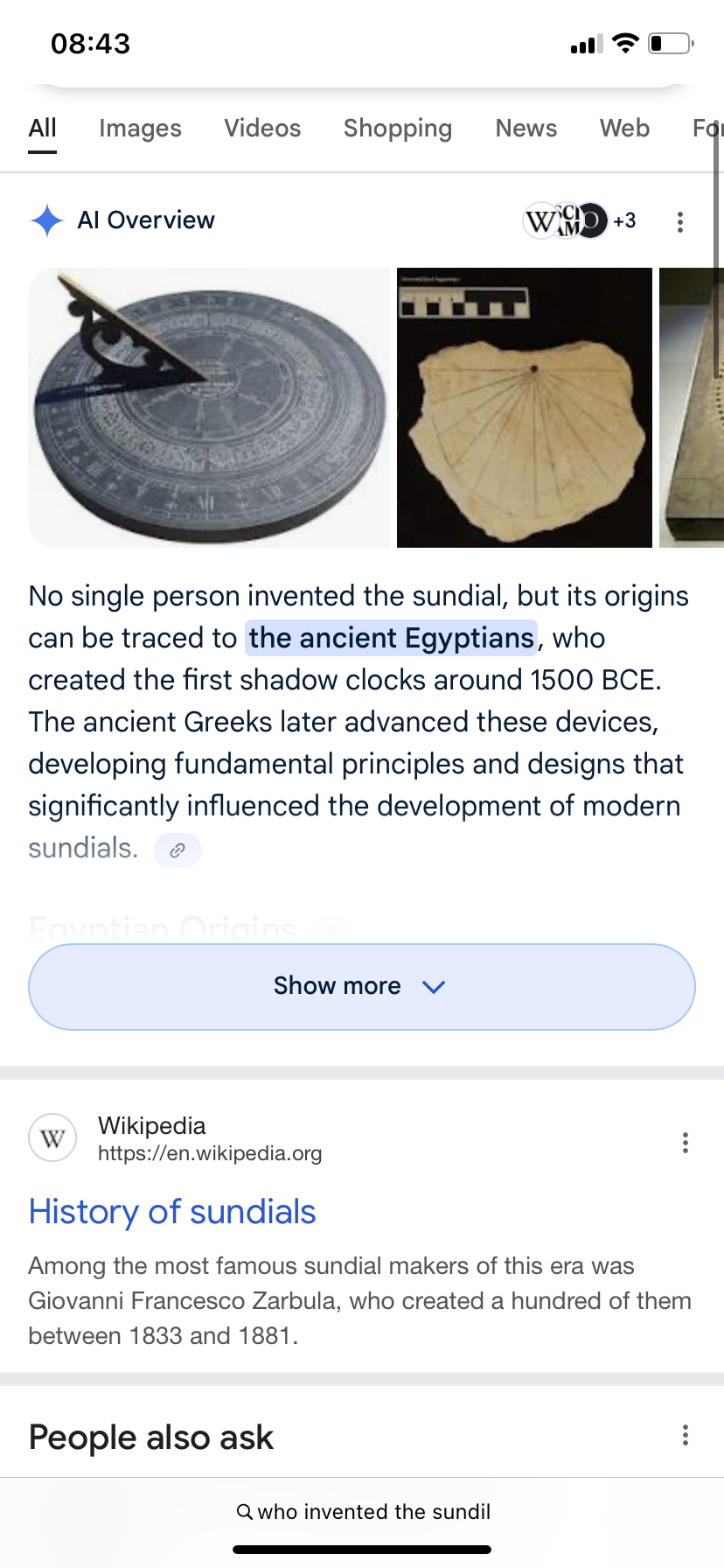
Task: Tap the link icon after sundials
Action: coord(178,850)
